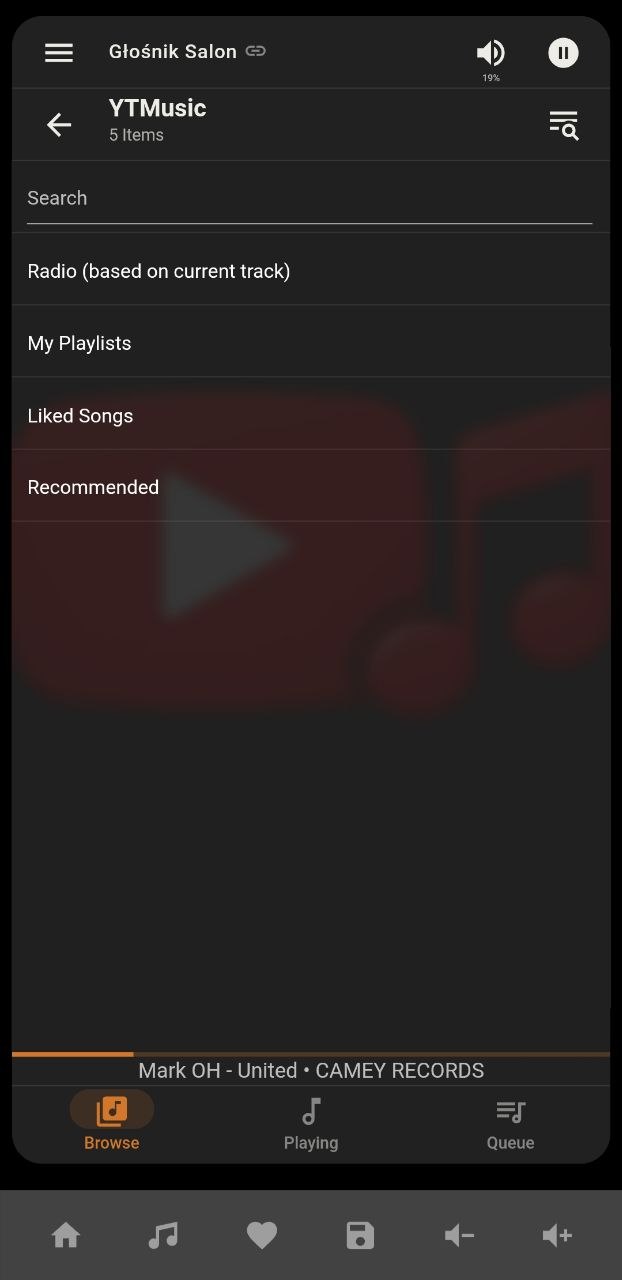Lower volume with the speaker minus icon
Viewport: 622px width, 1280px height.
tap(458, 1236)
